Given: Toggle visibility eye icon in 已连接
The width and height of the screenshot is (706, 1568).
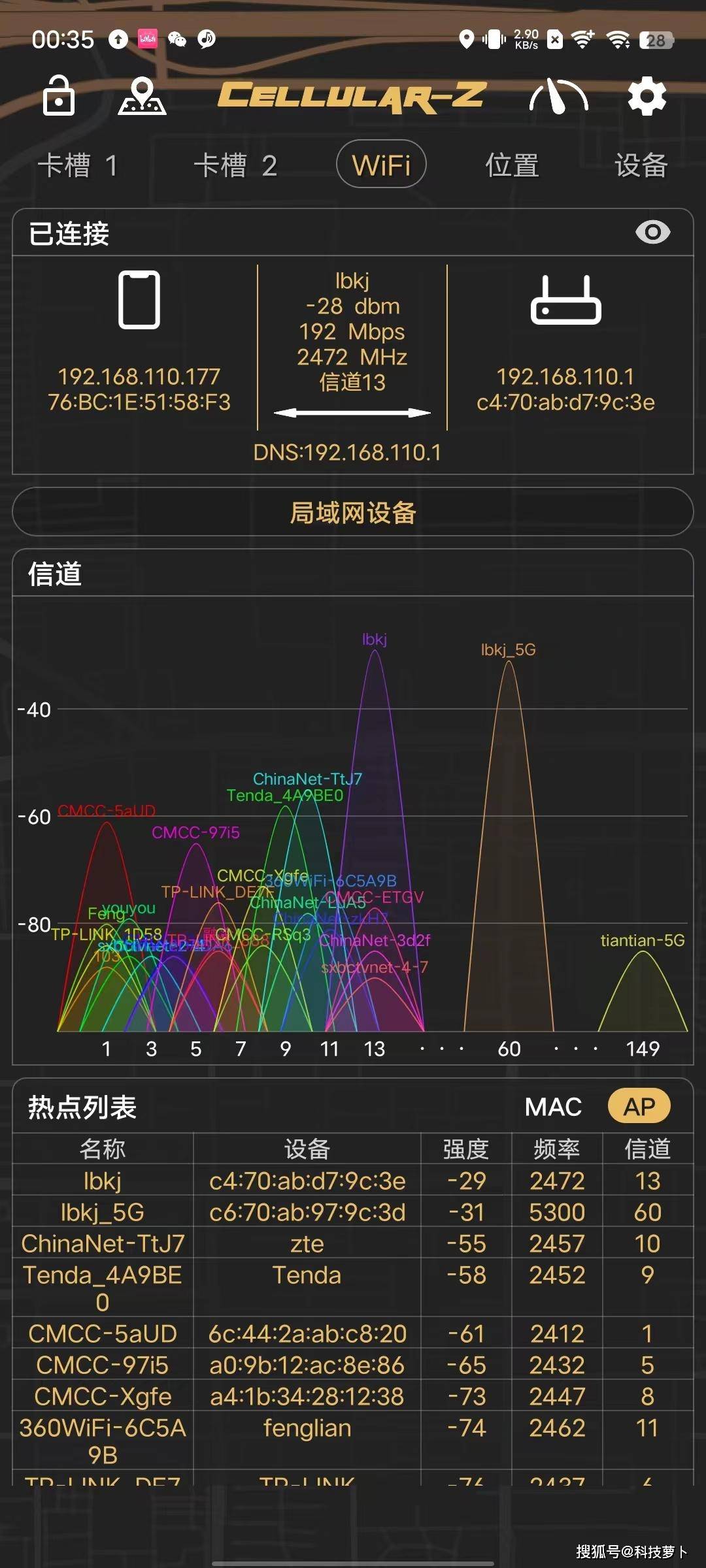Looking at the screenshot, I should (x=652, y=232).
